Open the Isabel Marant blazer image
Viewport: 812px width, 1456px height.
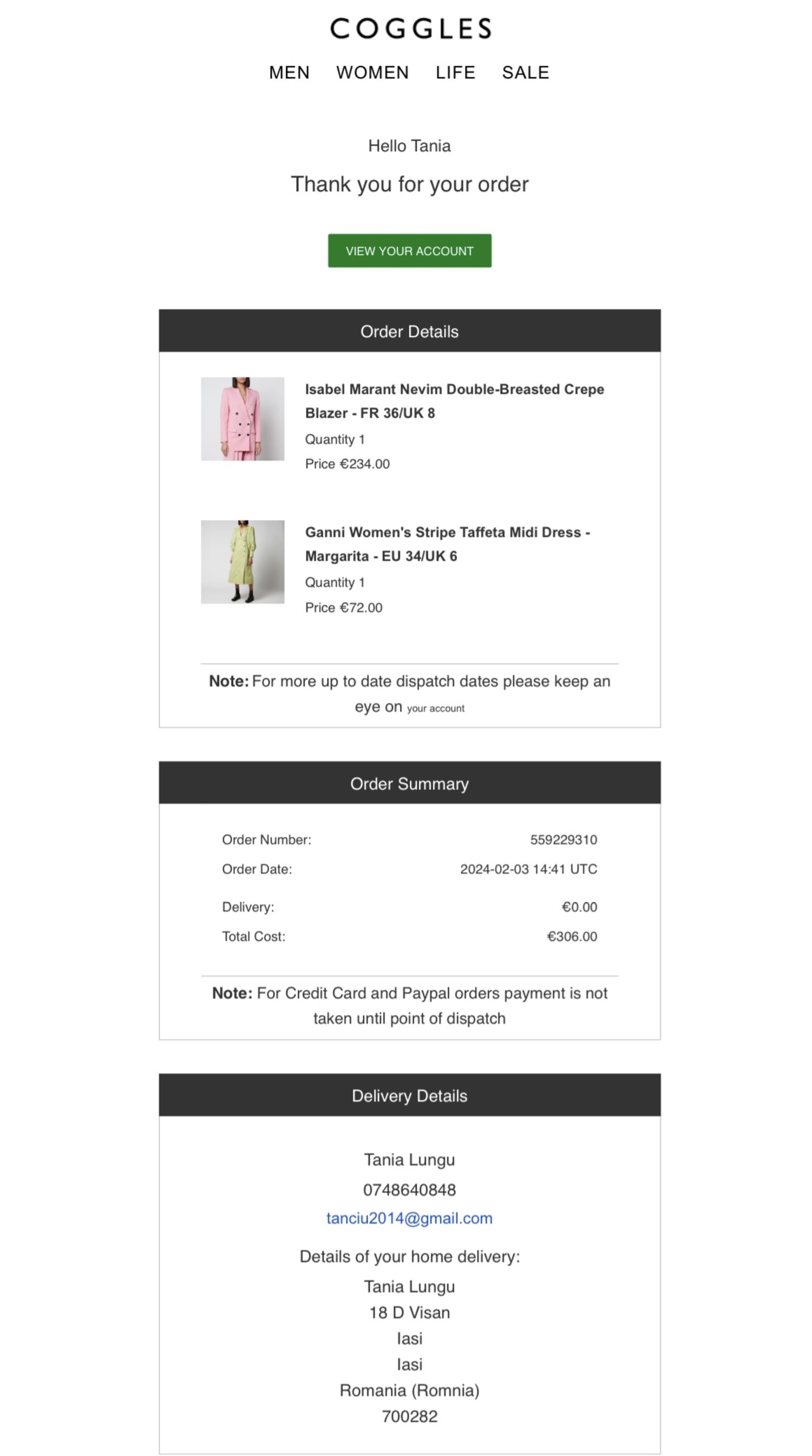click(242, 419)
